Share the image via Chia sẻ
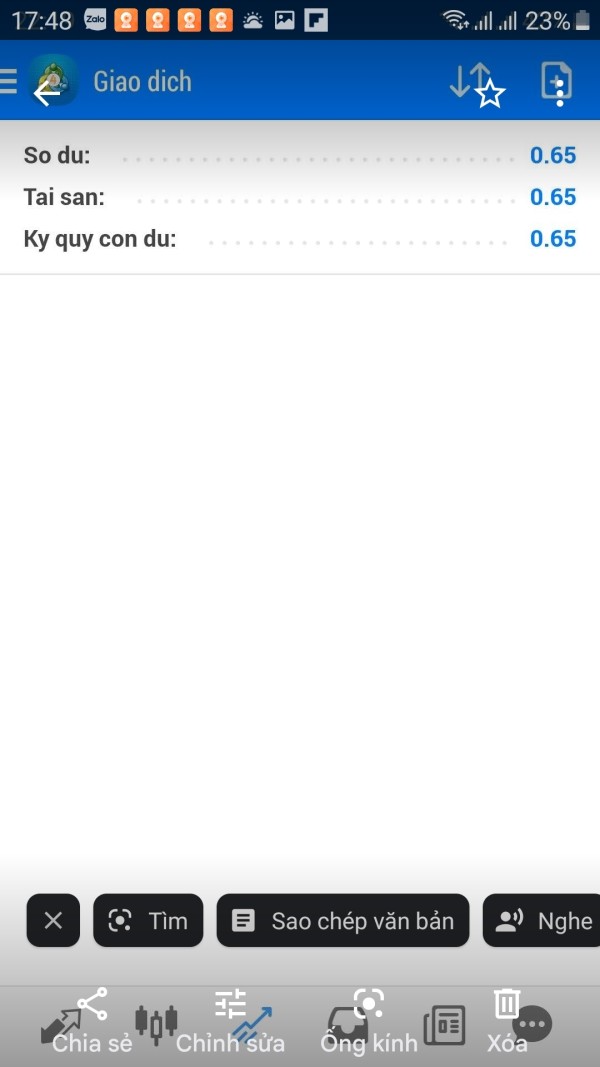600x1067 pixels. 92,1021
